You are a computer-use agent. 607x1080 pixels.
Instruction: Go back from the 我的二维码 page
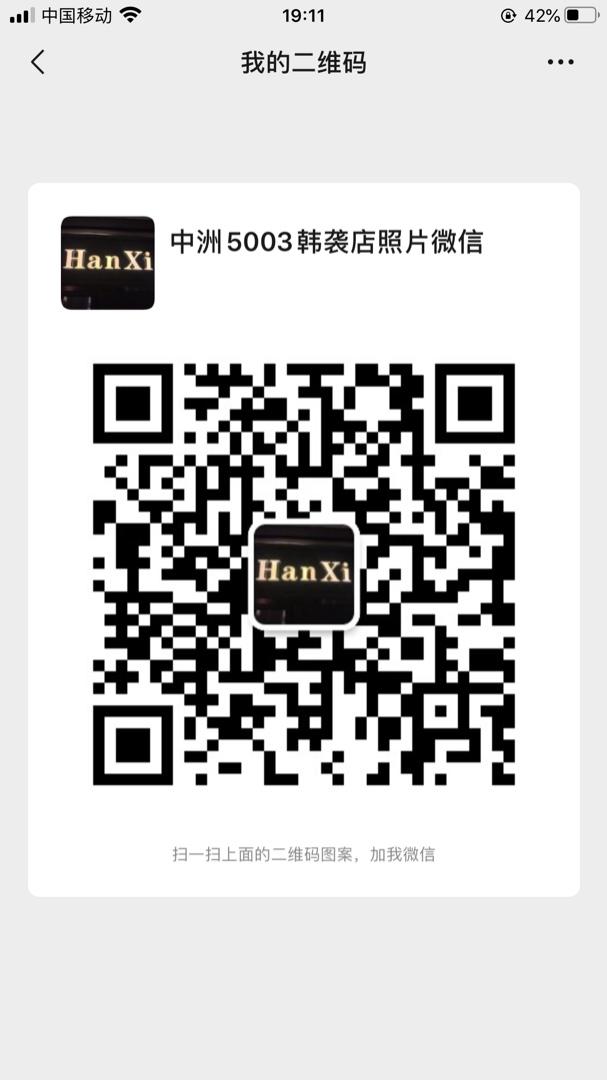(x=38, y=63)
